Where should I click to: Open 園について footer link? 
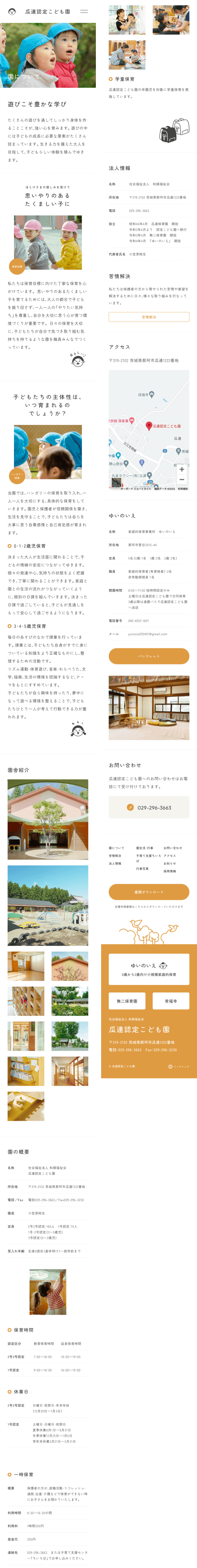(x=116, y=848)
